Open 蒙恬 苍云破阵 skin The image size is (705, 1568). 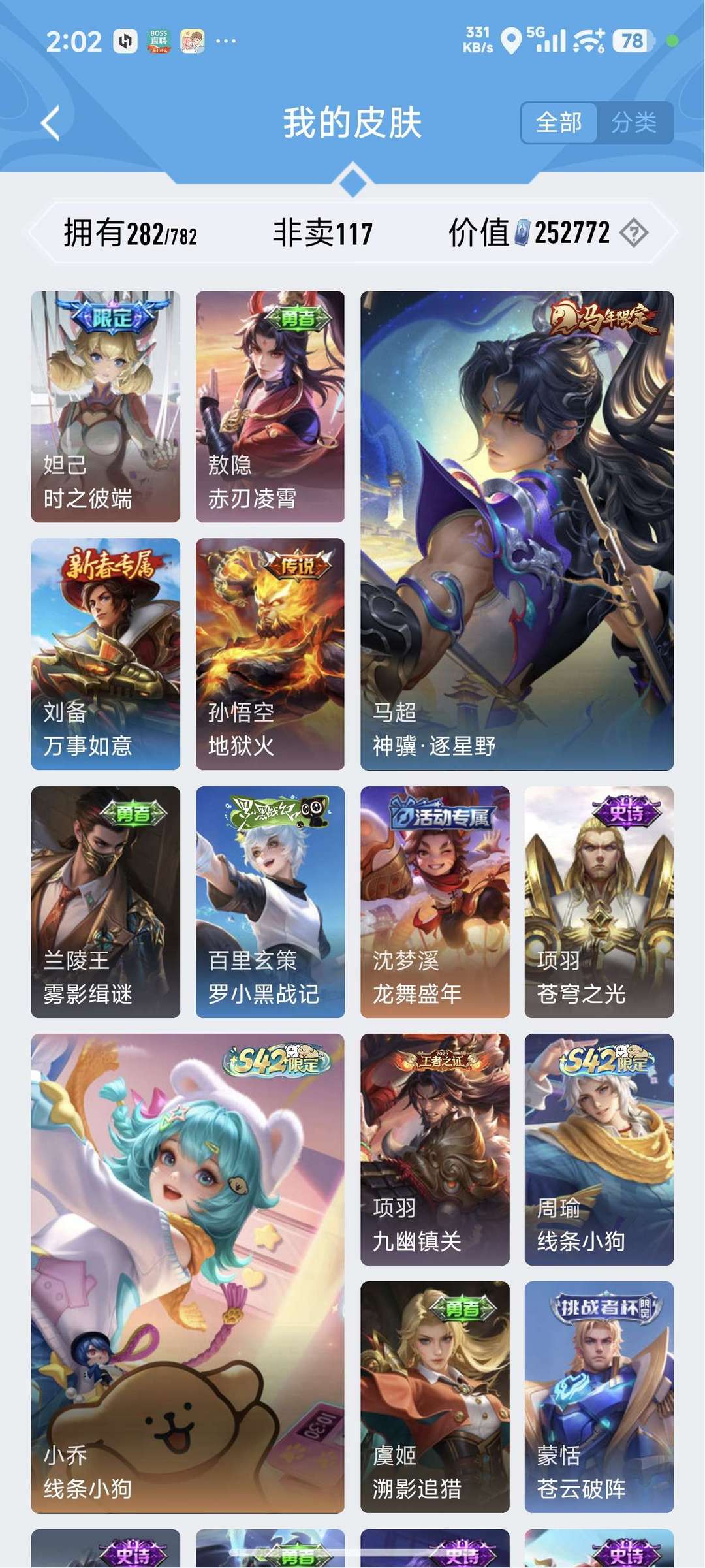(x=599, y=1397)
